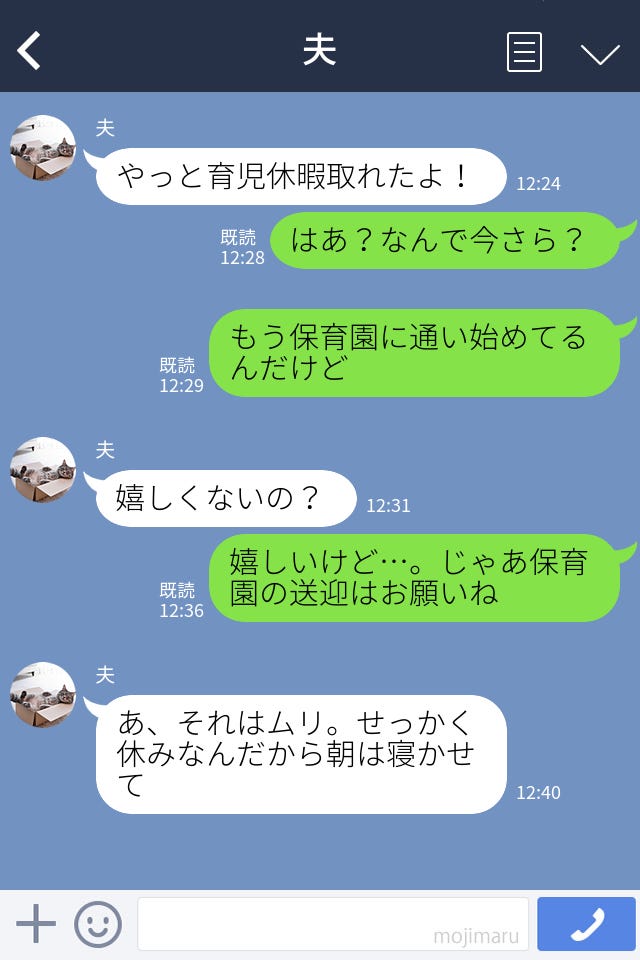Image resolution: width=640 pixels, height=960 pixels.
Task: Tap the plus attachment icon
Action: tap(36, 924)
